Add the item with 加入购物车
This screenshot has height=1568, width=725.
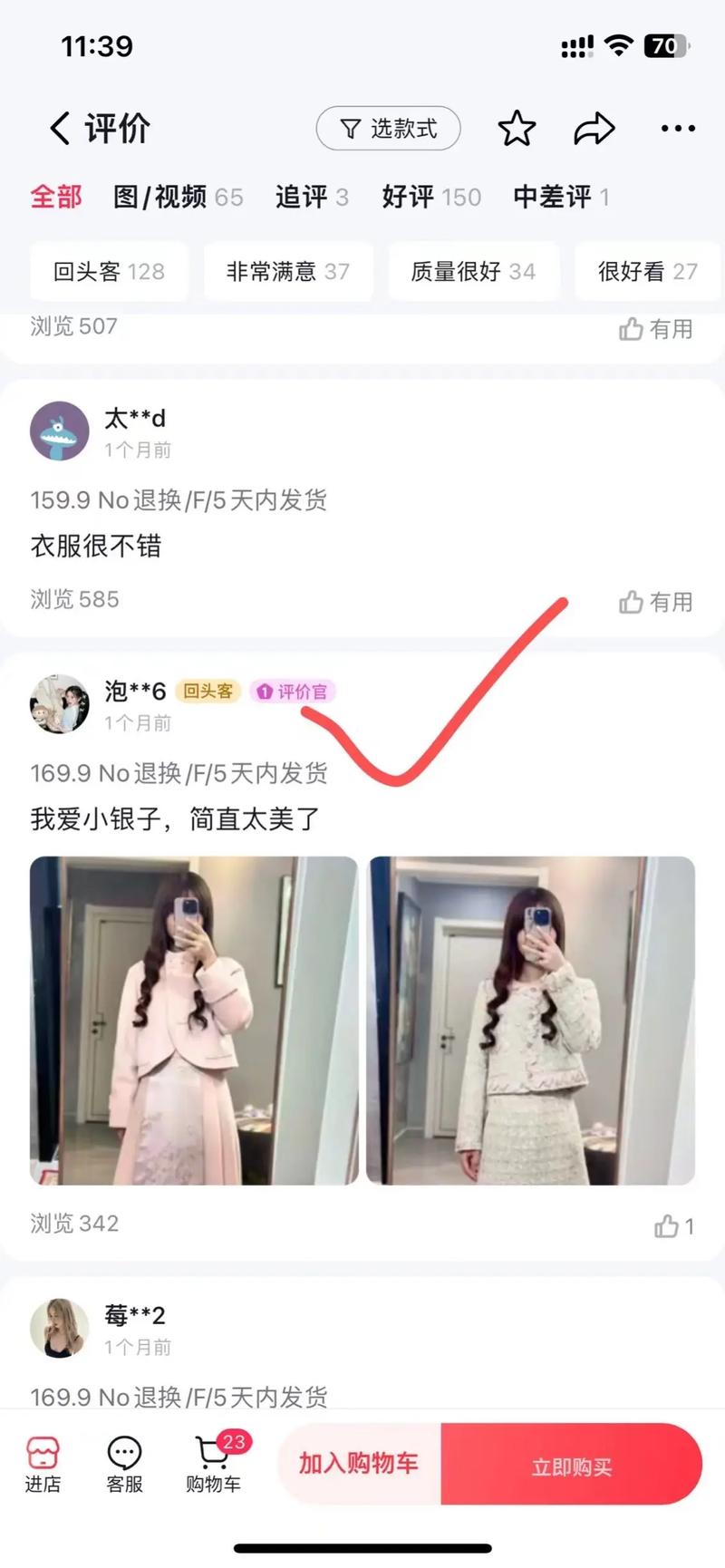359,1463
